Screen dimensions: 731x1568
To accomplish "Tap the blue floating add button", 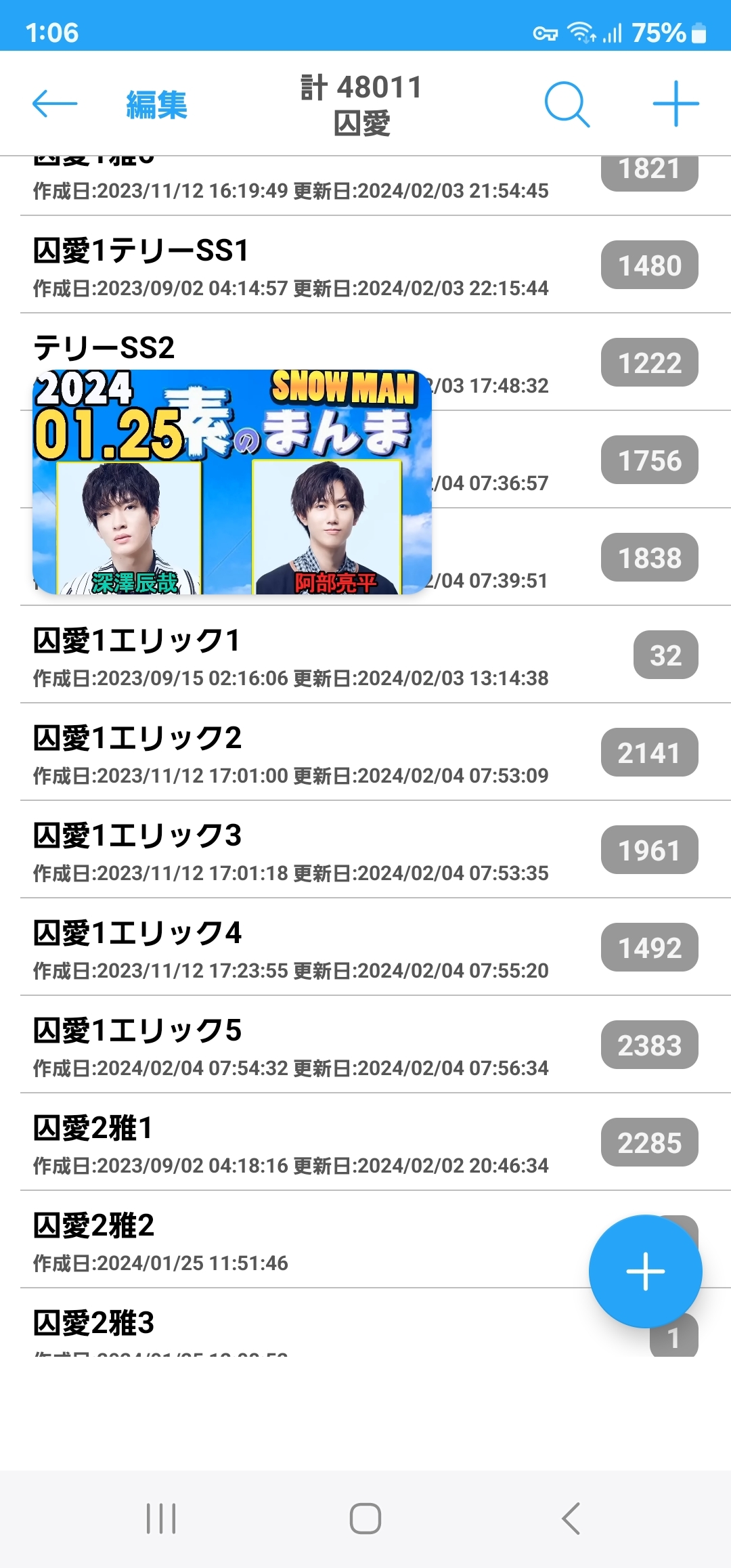I will (645, 1271).
